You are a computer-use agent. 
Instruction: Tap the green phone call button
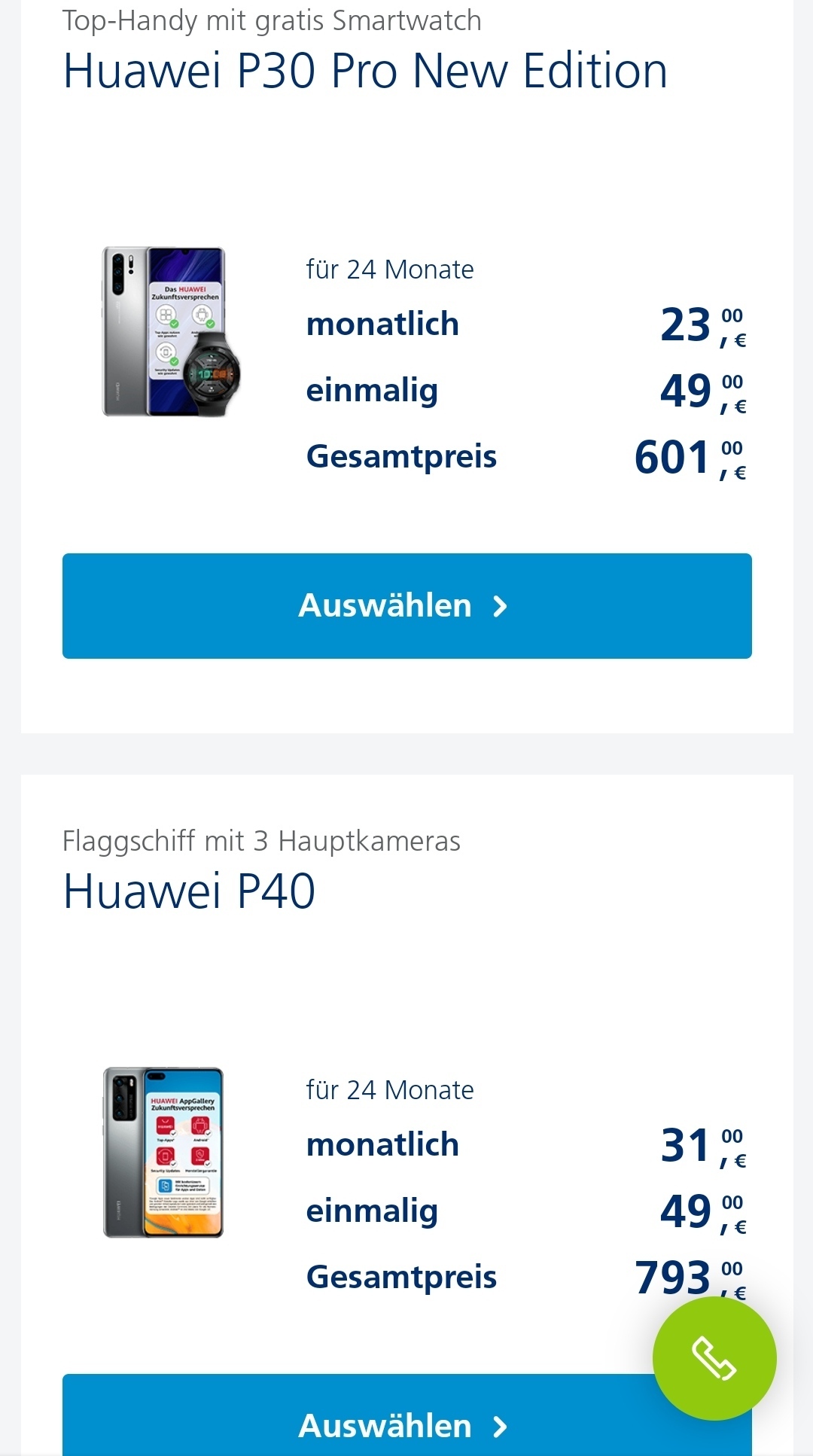tap(714, 1358)
